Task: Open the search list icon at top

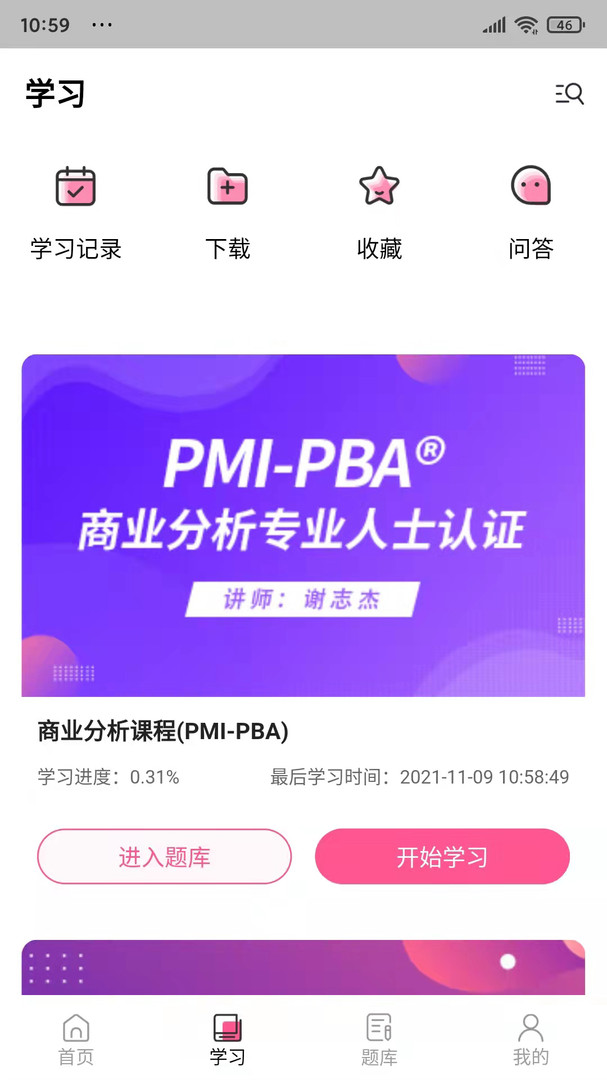Action: tap(570, 94)
